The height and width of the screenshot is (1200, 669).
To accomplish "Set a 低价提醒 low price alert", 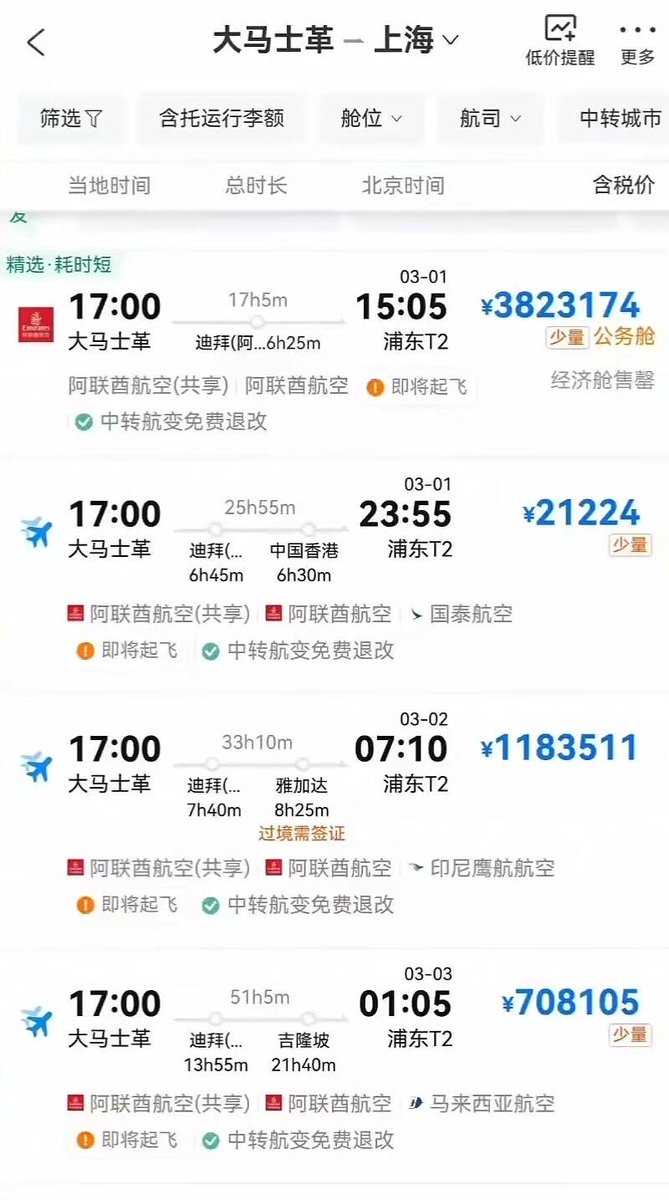I will click(560, 40).
